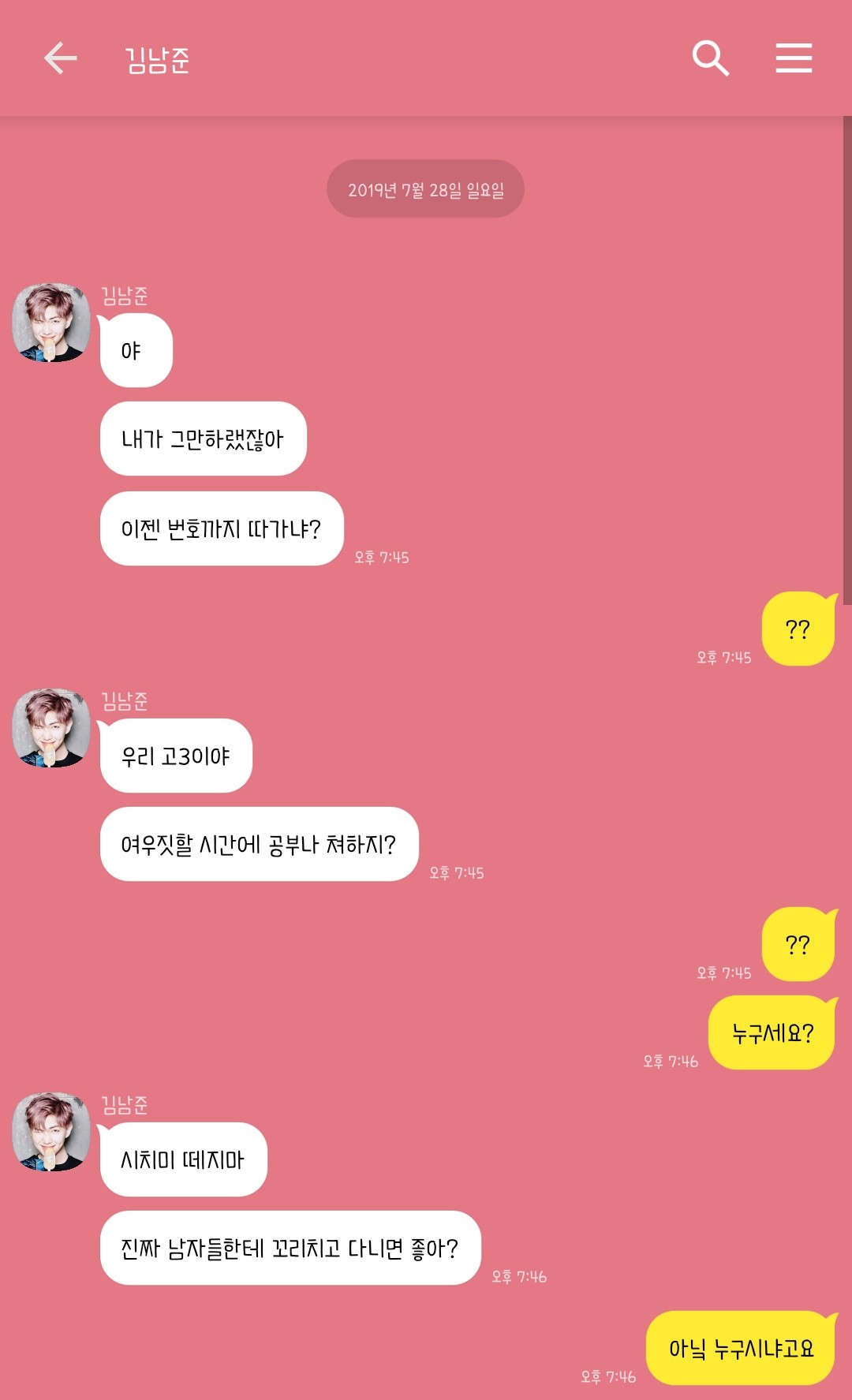Tap 김남준's avatar beside '우리 고3이야'

[x=51, y=728]
